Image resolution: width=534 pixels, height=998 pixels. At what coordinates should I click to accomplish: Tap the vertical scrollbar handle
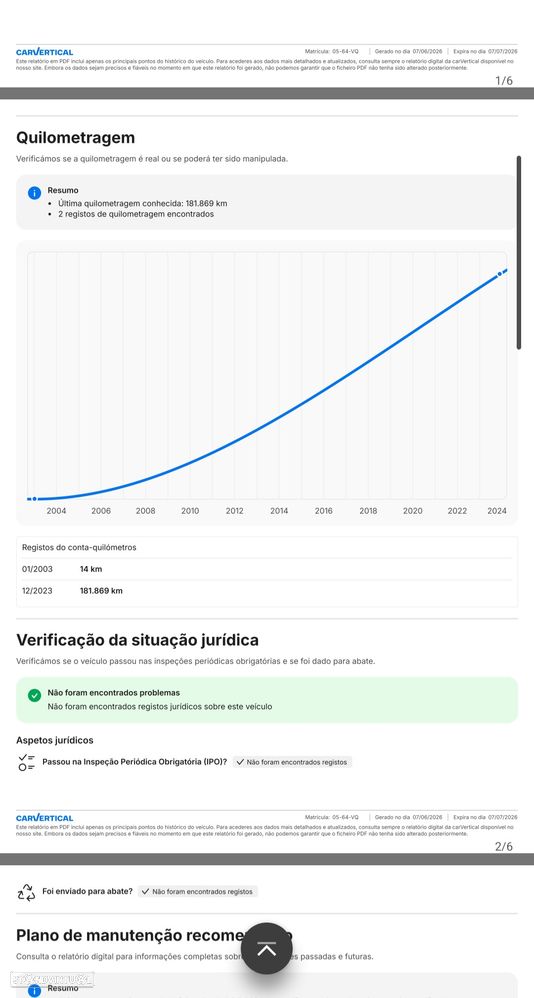click(x=519, y=253)
